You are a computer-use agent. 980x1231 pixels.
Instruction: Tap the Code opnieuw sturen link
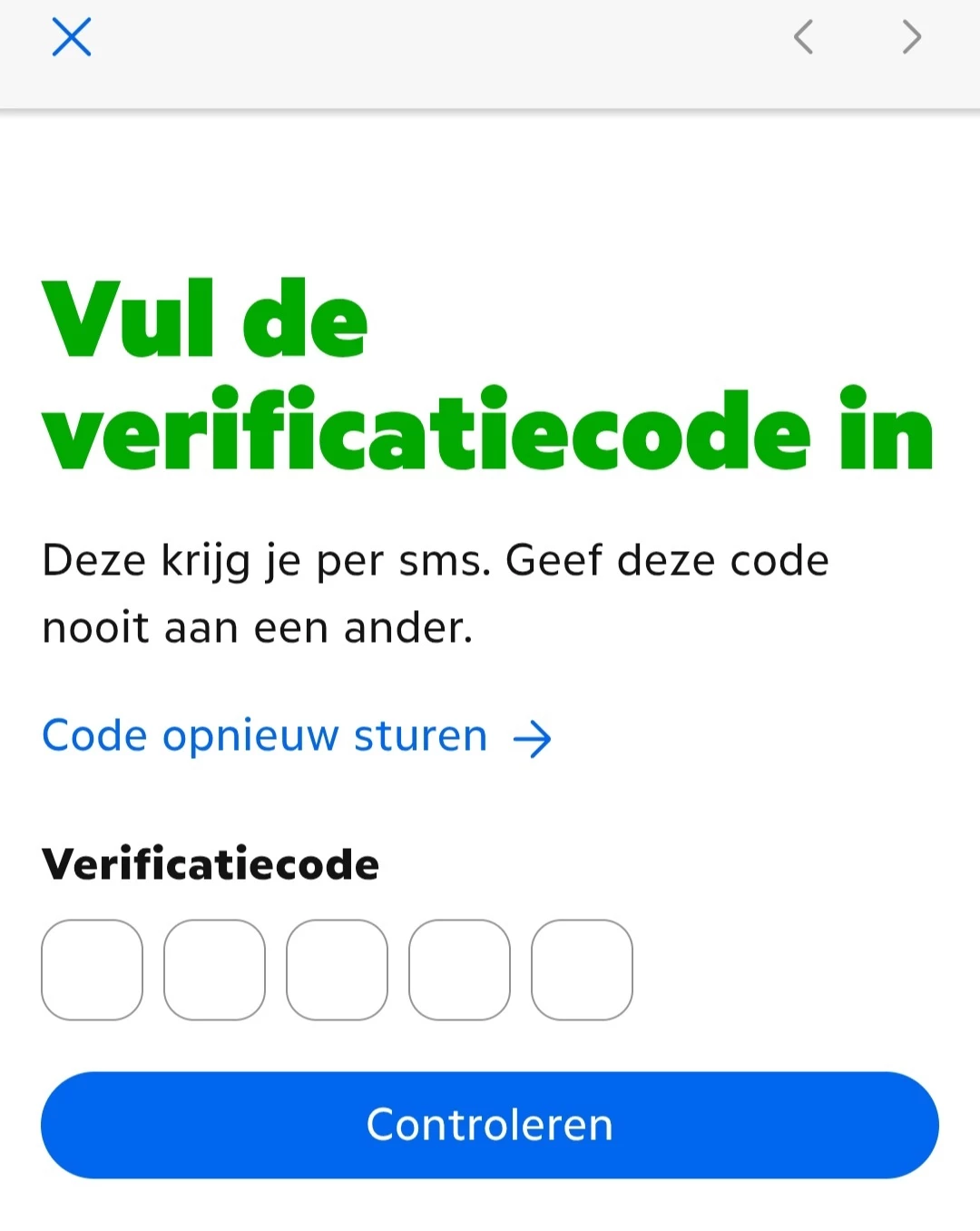pos(296,736)
